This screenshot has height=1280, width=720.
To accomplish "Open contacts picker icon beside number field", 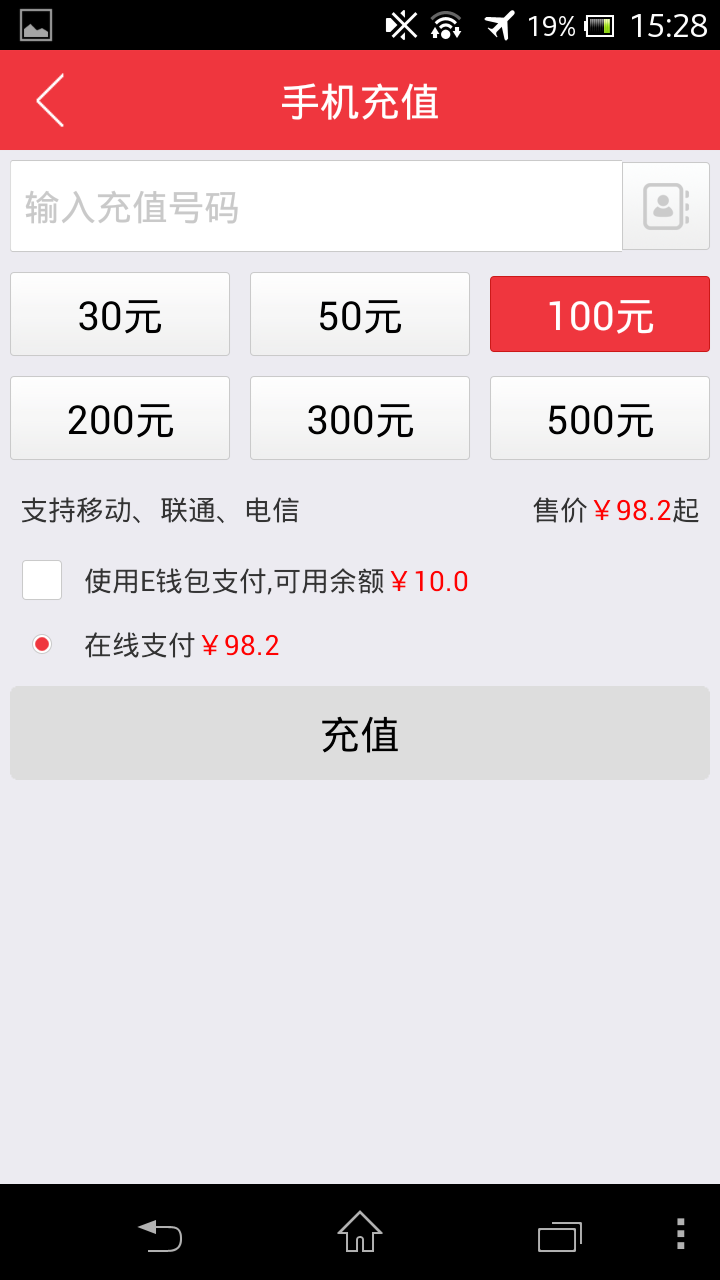I will [666, 206].
